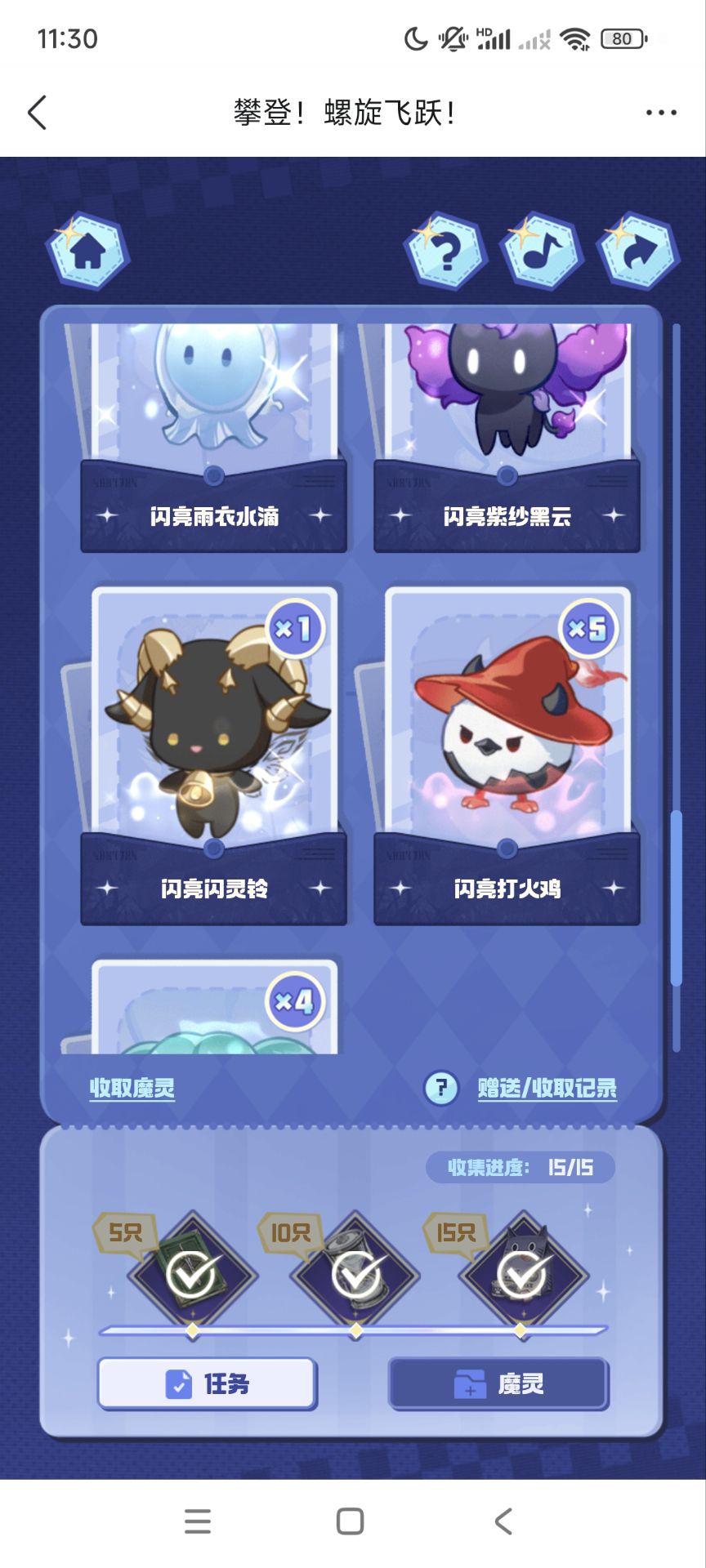
Task: Open 赠送/收取记录 records
Action: click(547, 1088)
